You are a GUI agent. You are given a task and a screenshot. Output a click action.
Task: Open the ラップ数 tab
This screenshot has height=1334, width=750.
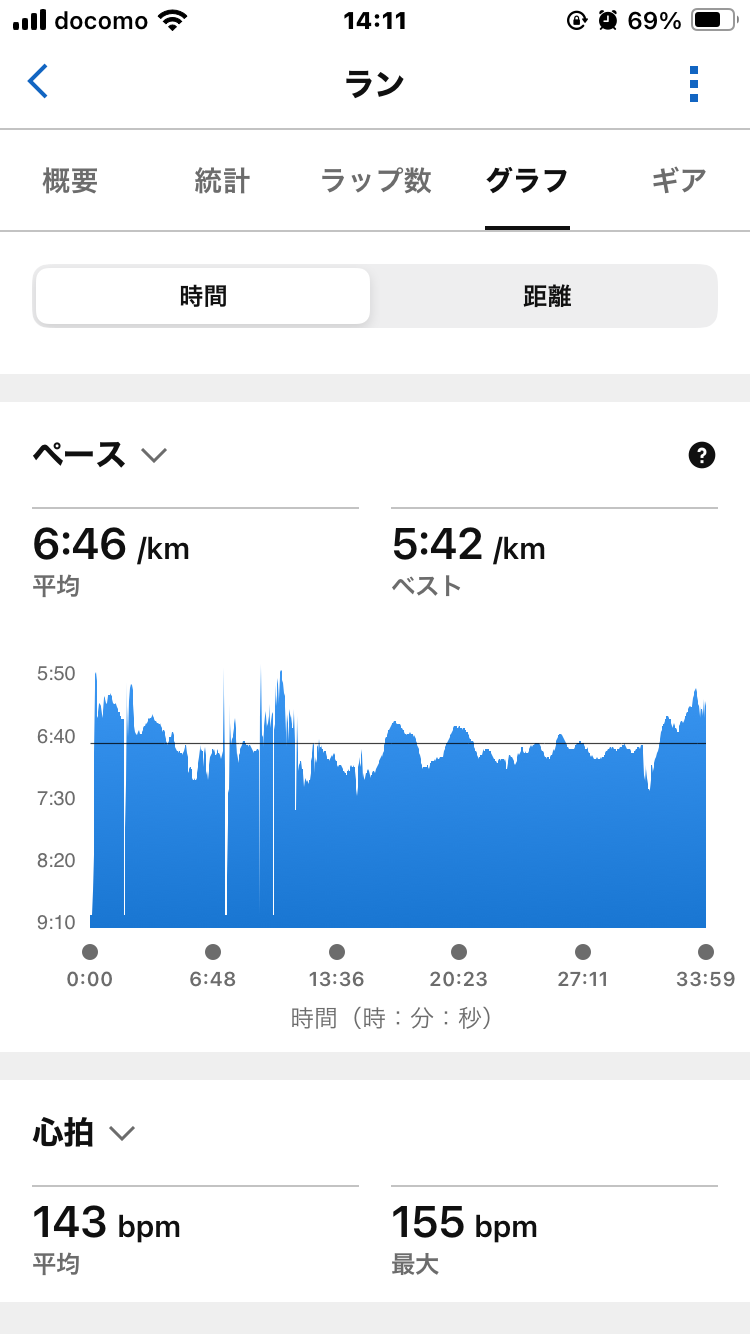tap(376, 181)
